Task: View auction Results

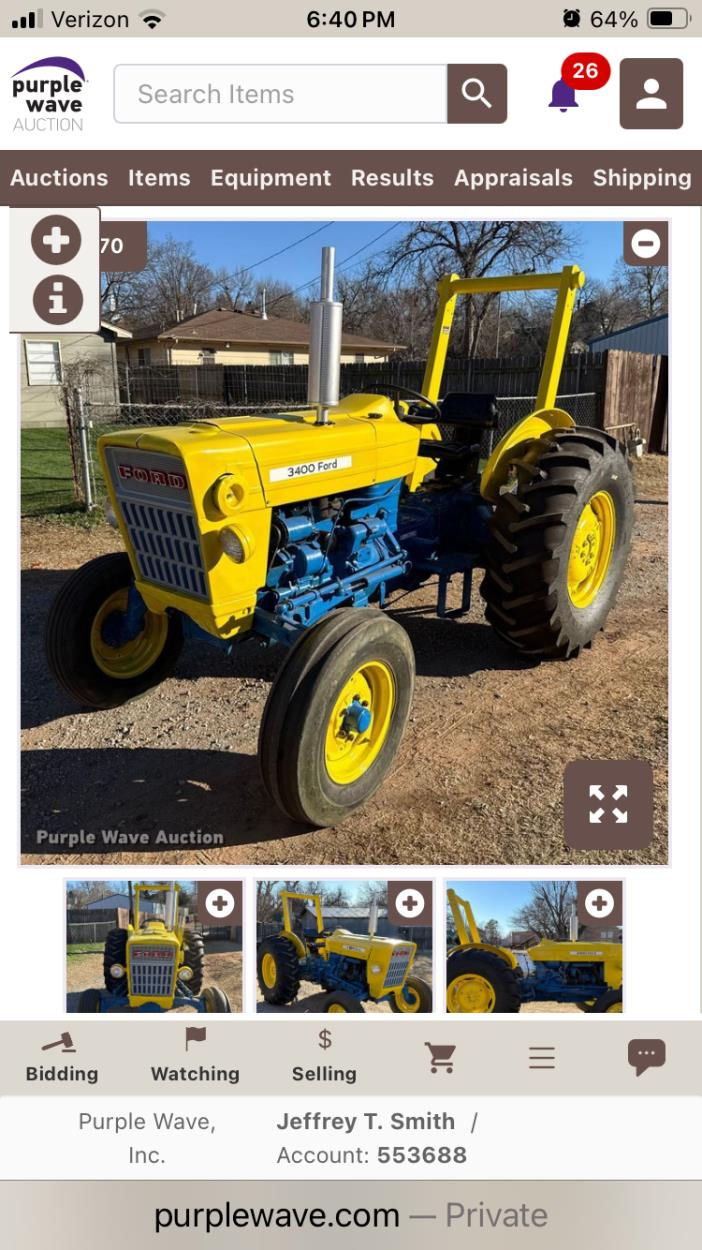Action: (392, 178)
